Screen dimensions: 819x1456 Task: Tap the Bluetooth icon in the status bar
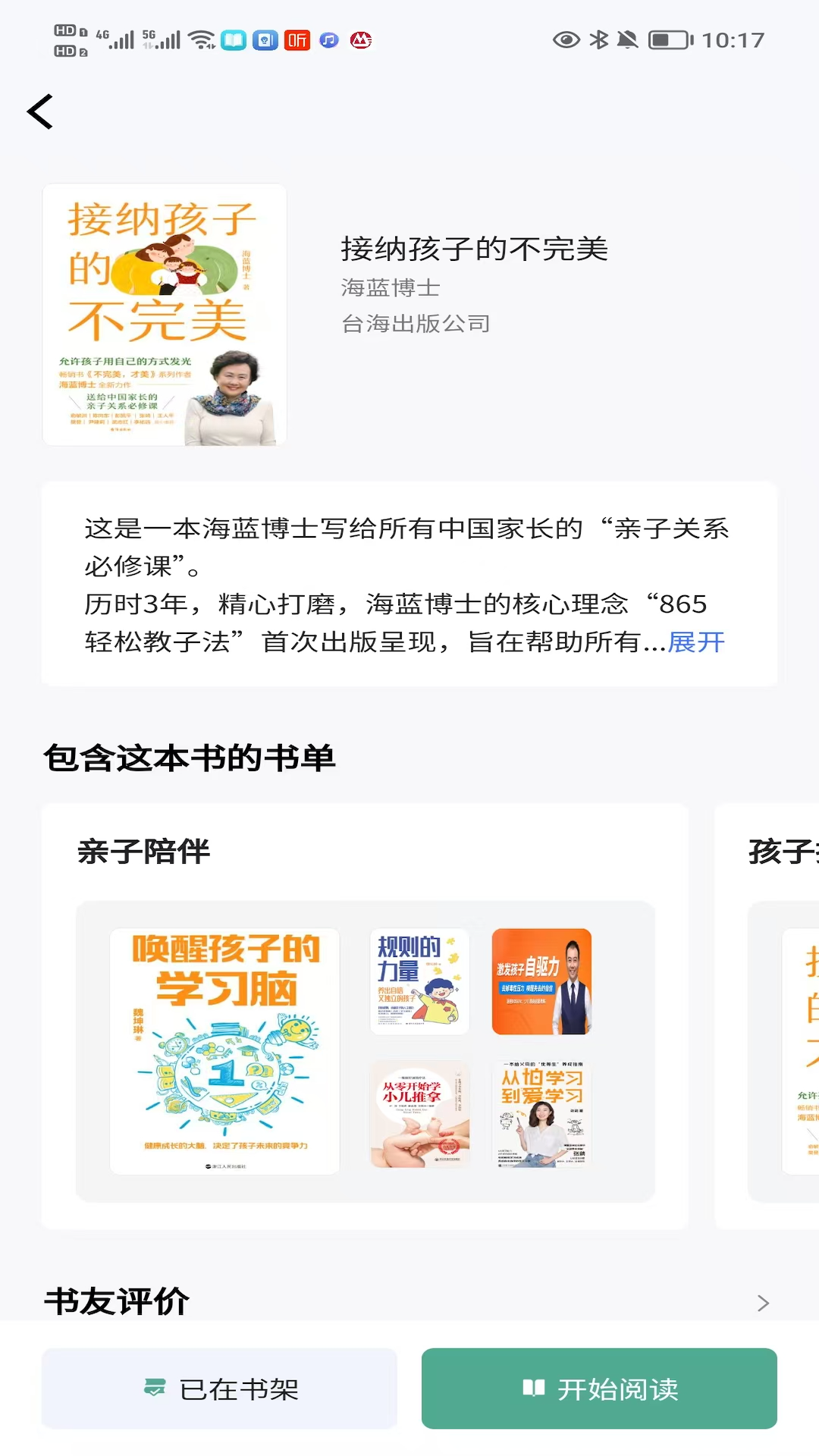click(598, 39)
